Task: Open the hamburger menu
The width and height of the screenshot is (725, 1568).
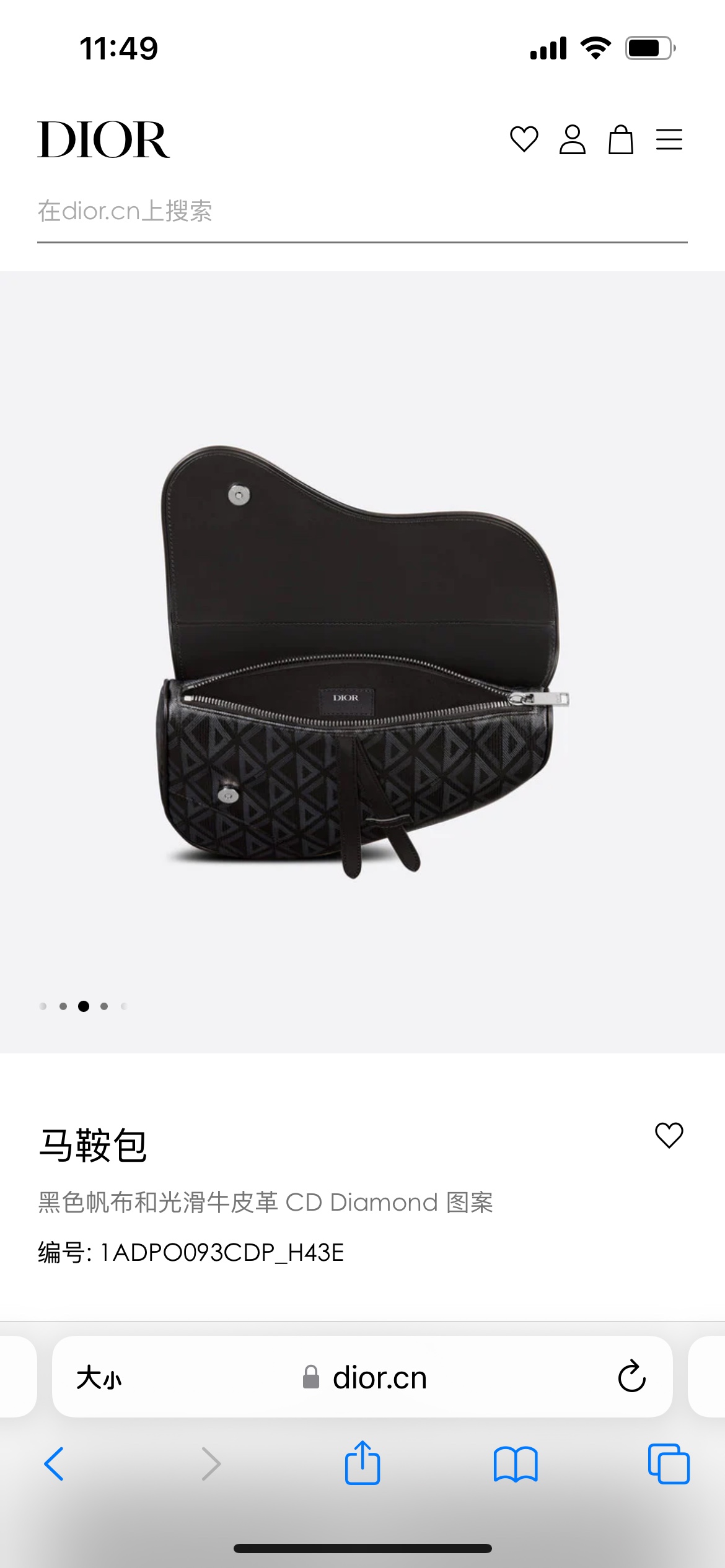Action: tap(669, 139)
